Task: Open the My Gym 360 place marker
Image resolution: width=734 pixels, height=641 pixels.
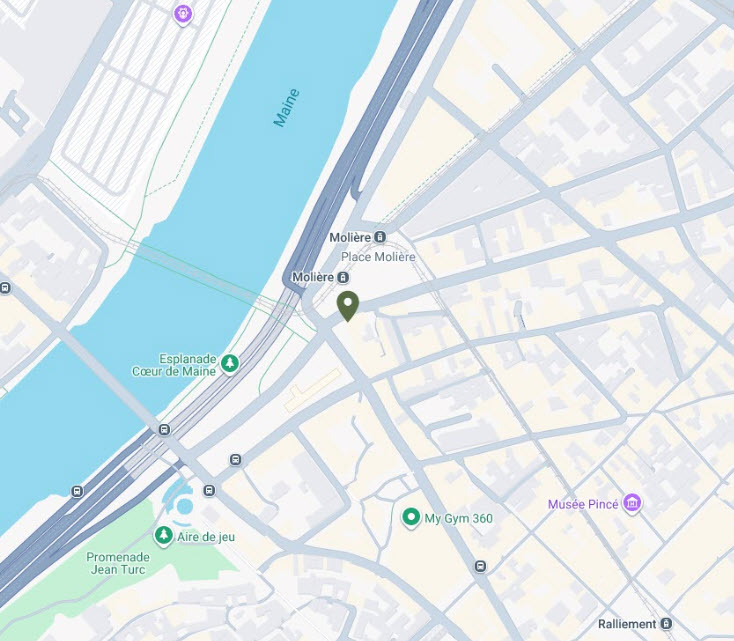Action: point(410,517)
